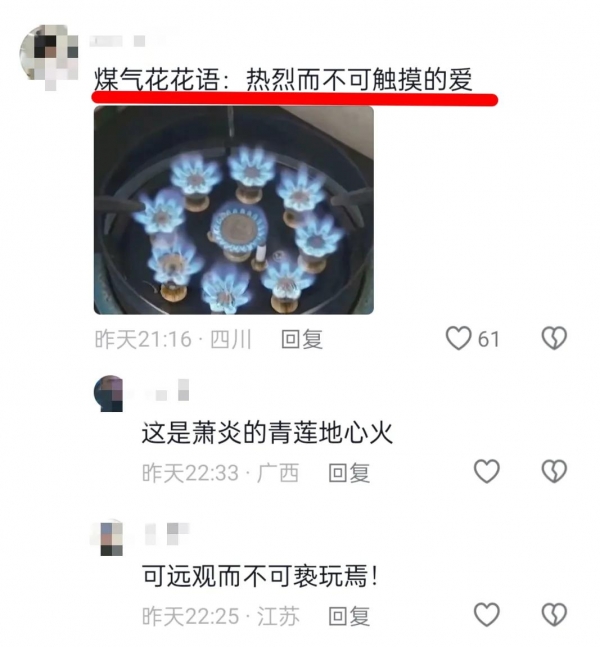Like the 可远观而不可亵玩焉 comment
Image resolution: width=600 pixels, height=647 pixels.
[x=486, y=614]
